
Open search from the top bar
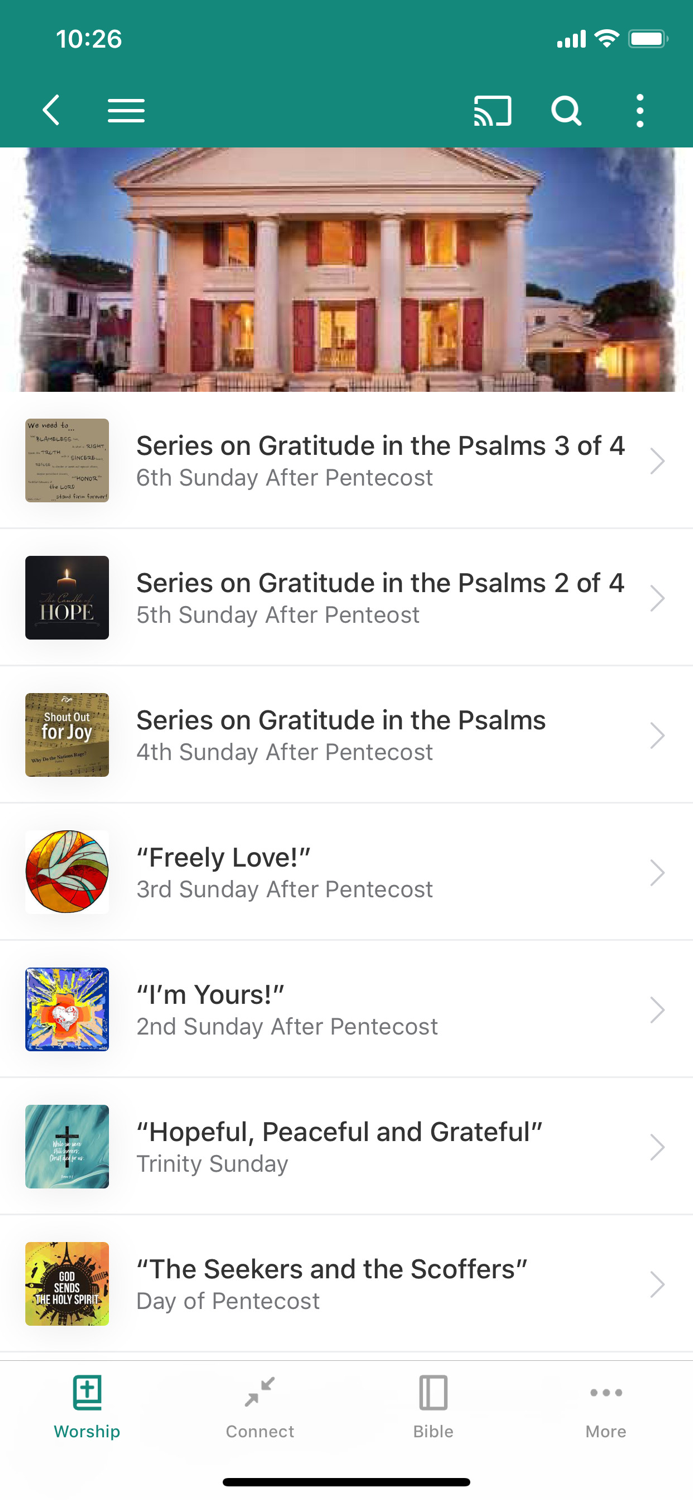pyautogui.click(x=566, y=110)
